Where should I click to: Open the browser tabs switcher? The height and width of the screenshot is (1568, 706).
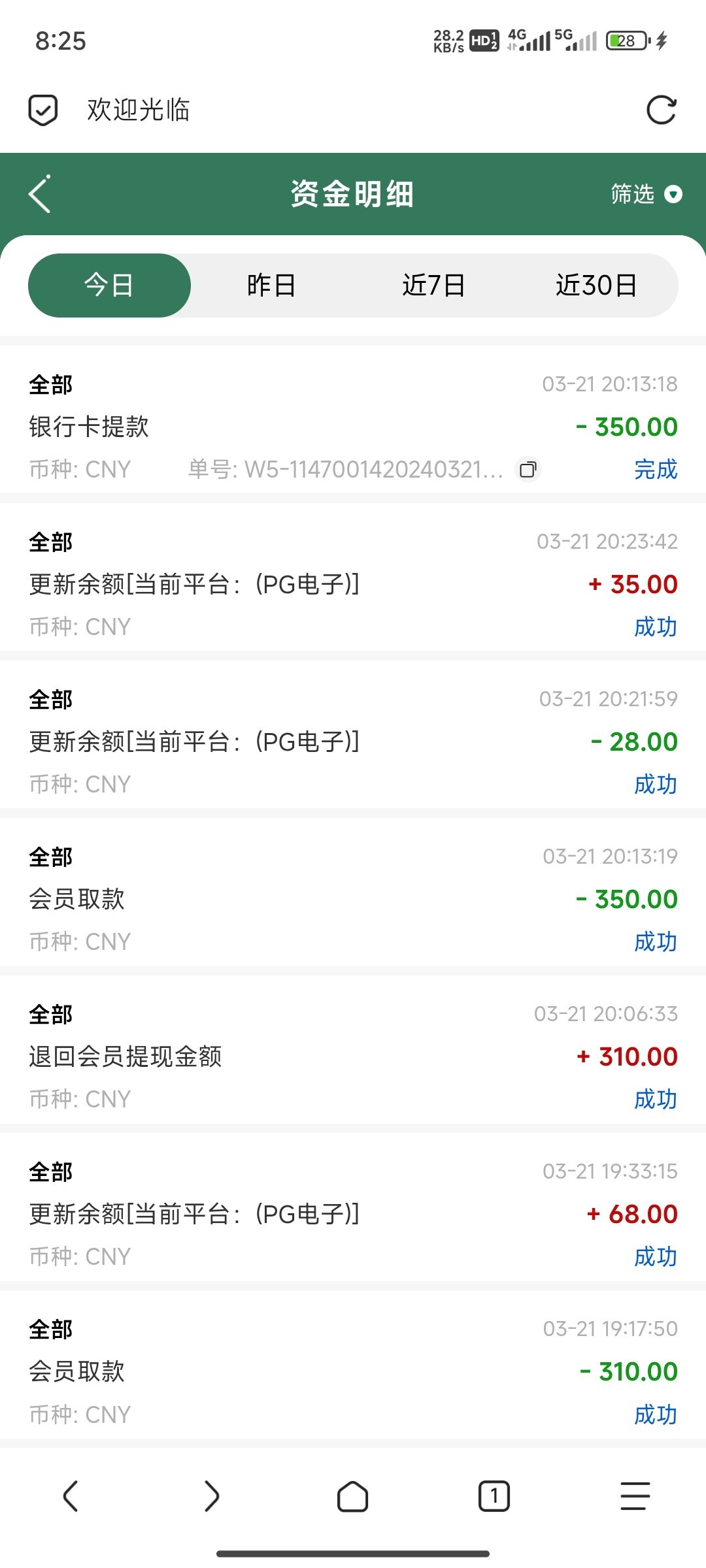coord(494,1496)
